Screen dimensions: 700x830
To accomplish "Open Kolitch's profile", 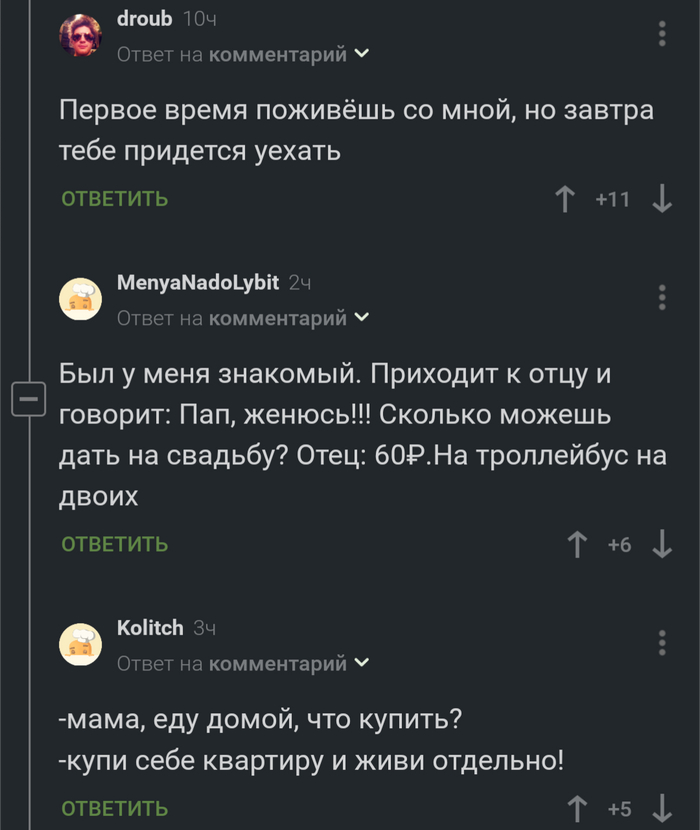I will click(150, 628).
